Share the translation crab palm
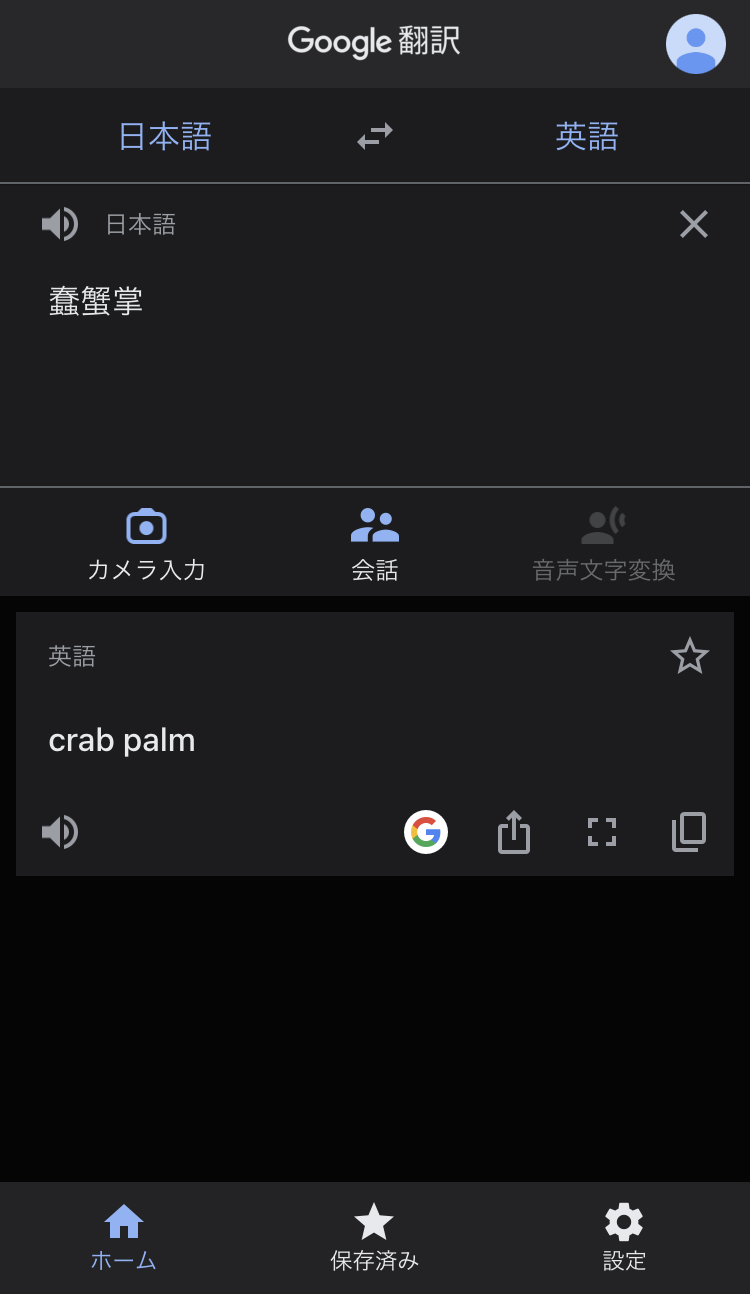This screenshot has height=1294, width=750. (x=513, y=832)
